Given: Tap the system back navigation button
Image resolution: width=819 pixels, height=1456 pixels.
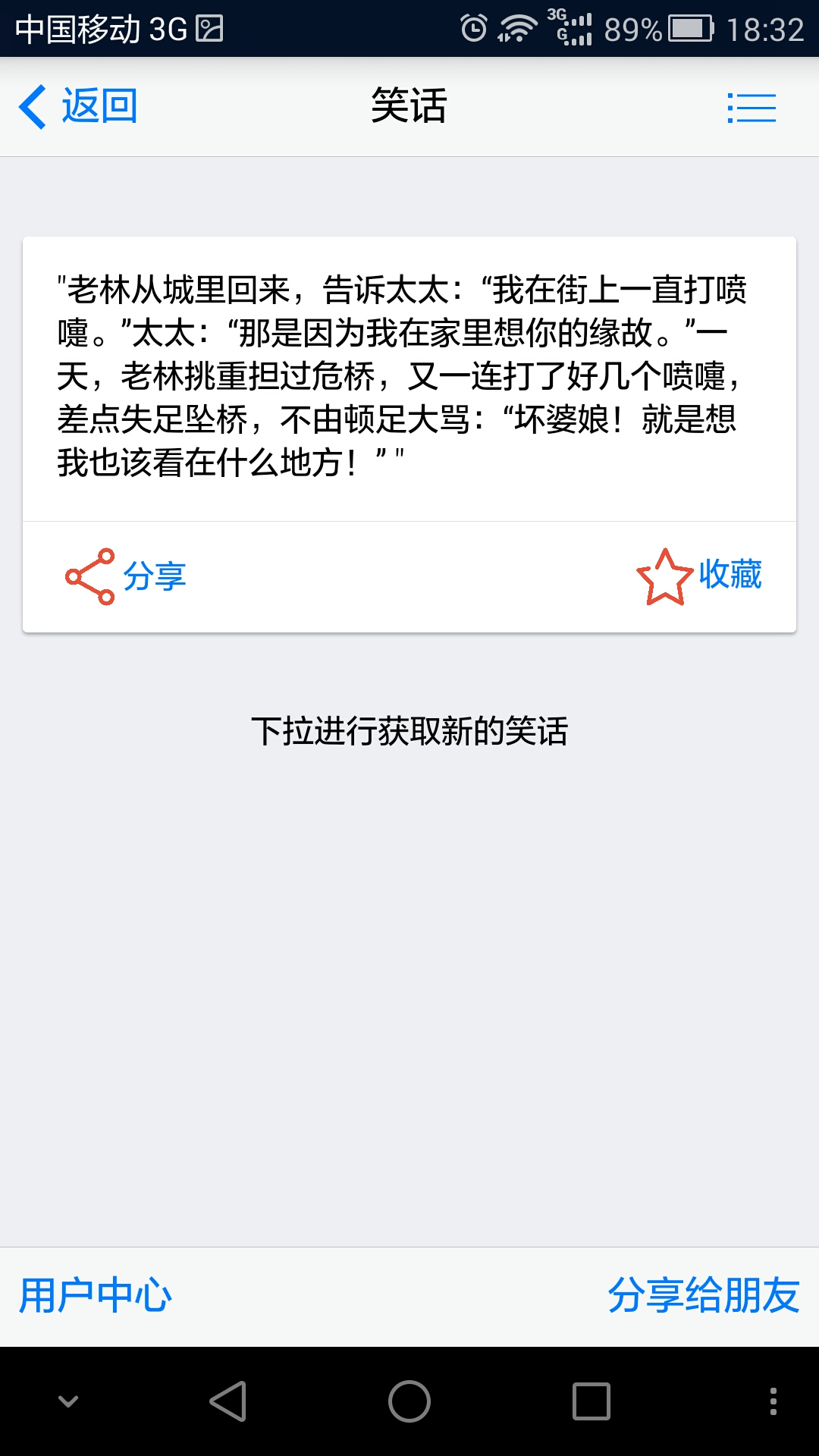Looking at the screenshot, I should [227, 1401].
